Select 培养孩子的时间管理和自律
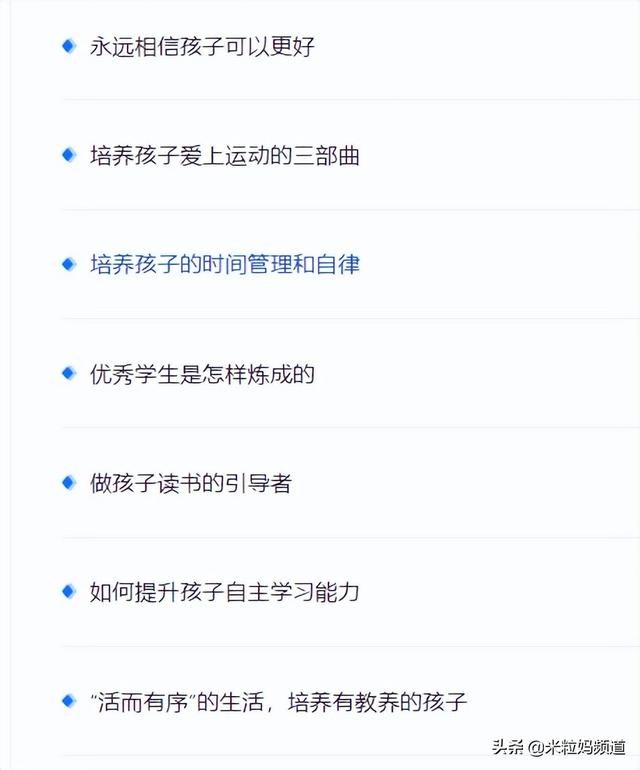This screenshot has width=640, height=770. [224, 265]
